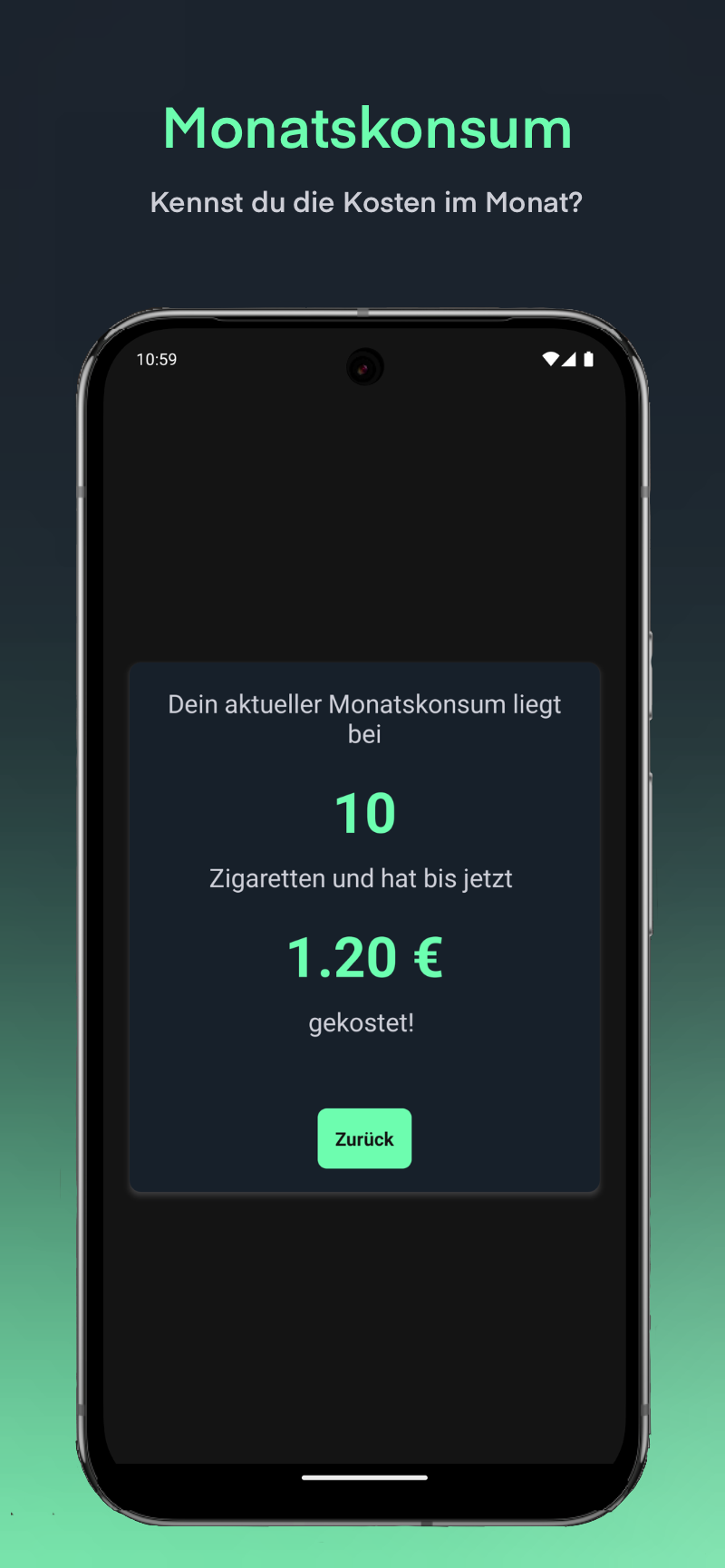Tap the subtitle 'Kennst du die Kosten im Monat?'
The image size is (725, 1568).
pyautogui.click(x=366, y=202)
